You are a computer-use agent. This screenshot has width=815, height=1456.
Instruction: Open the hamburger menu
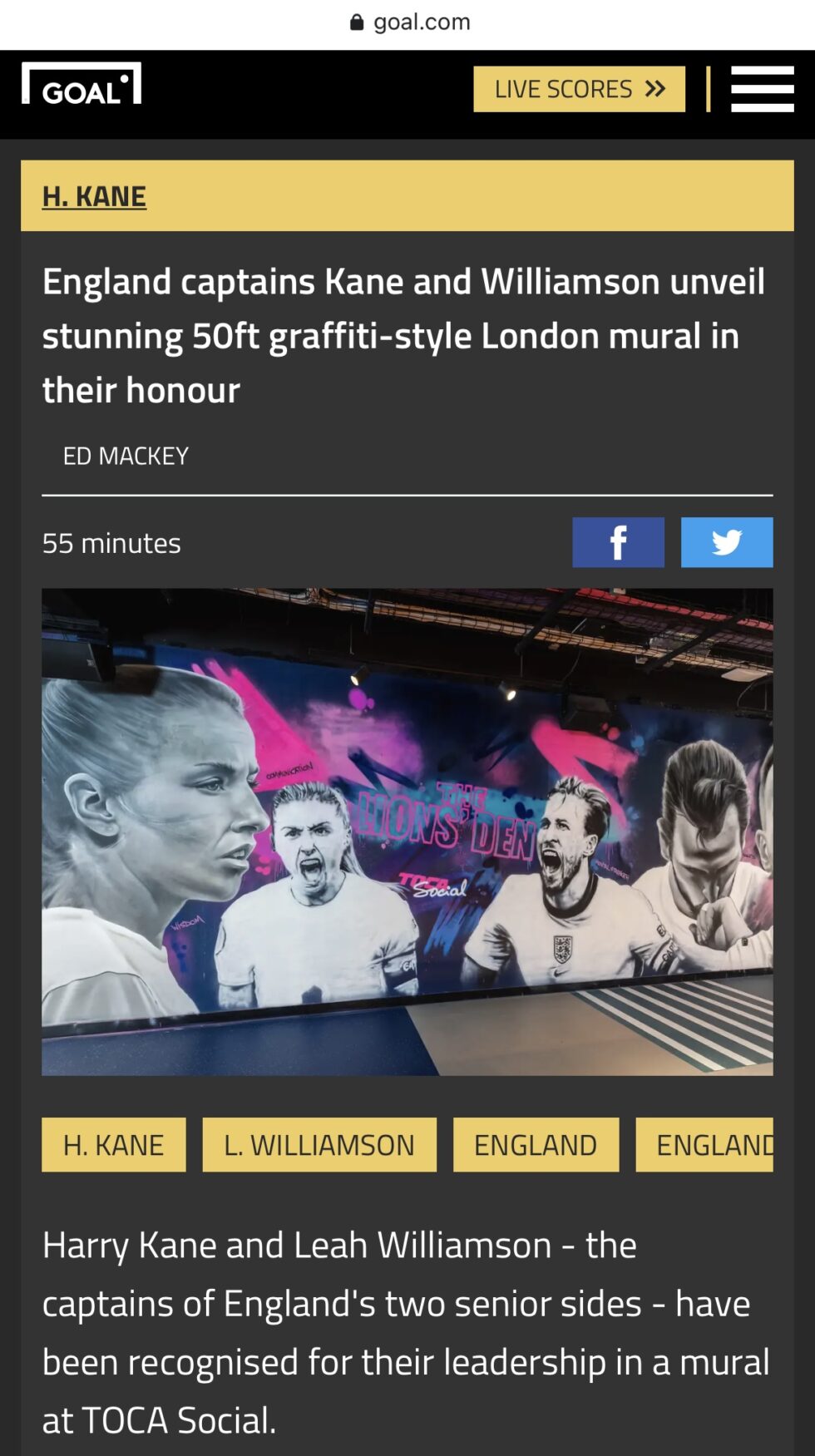(762, 89)
